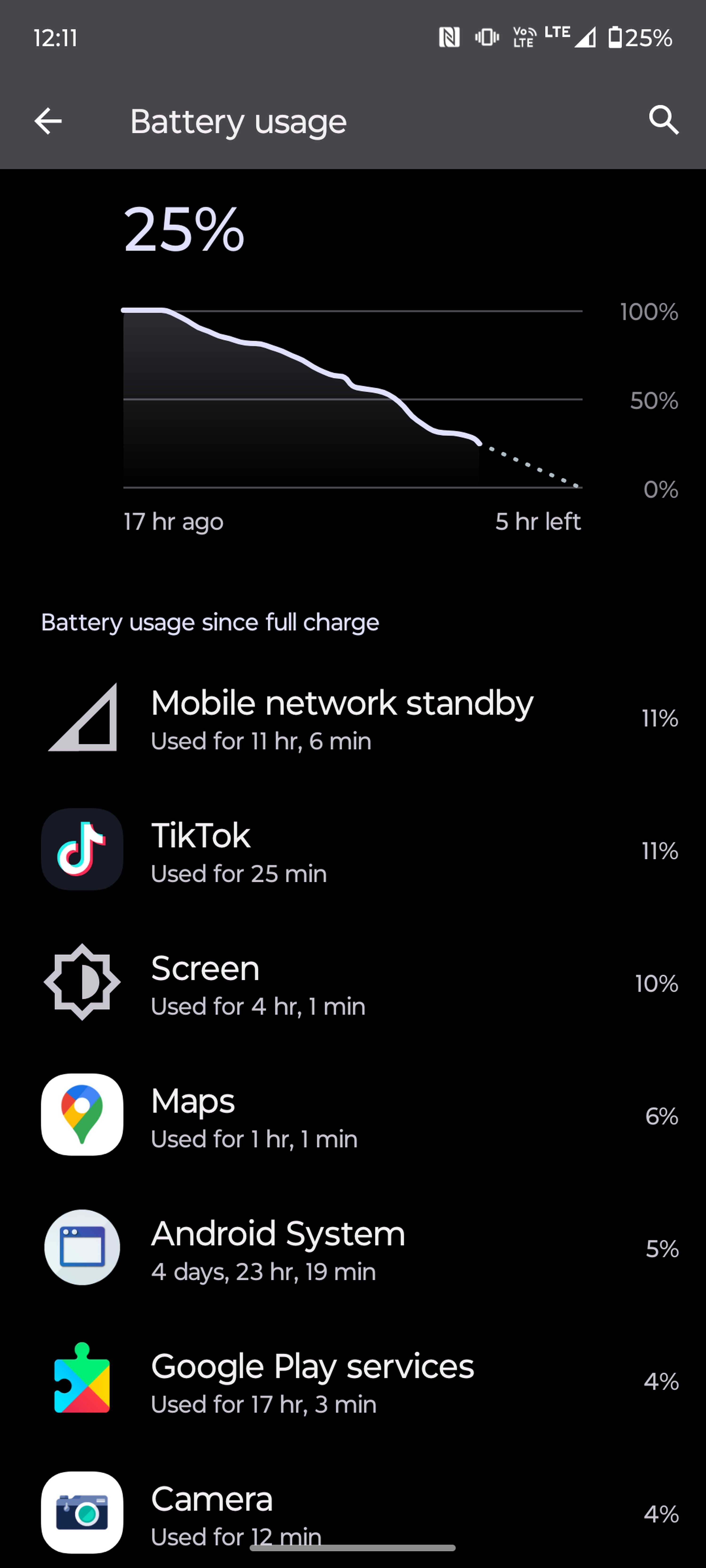This screenshot has height=1568, width=706.
Task: Open the search icon in app bar
Action: [663, 120]
